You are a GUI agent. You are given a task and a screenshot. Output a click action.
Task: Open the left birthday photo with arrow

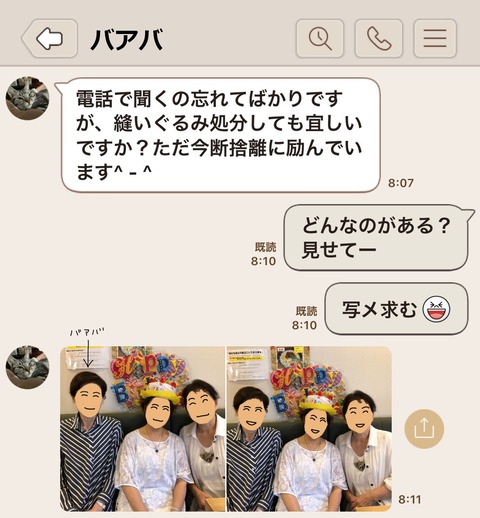143,429
